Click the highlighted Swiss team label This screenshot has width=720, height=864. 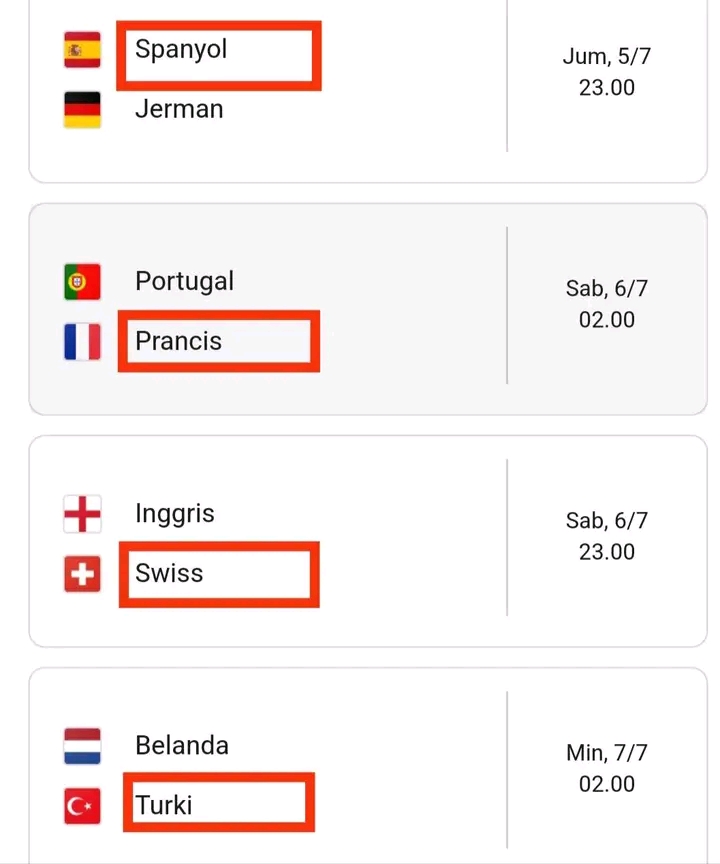click(168, 574)
